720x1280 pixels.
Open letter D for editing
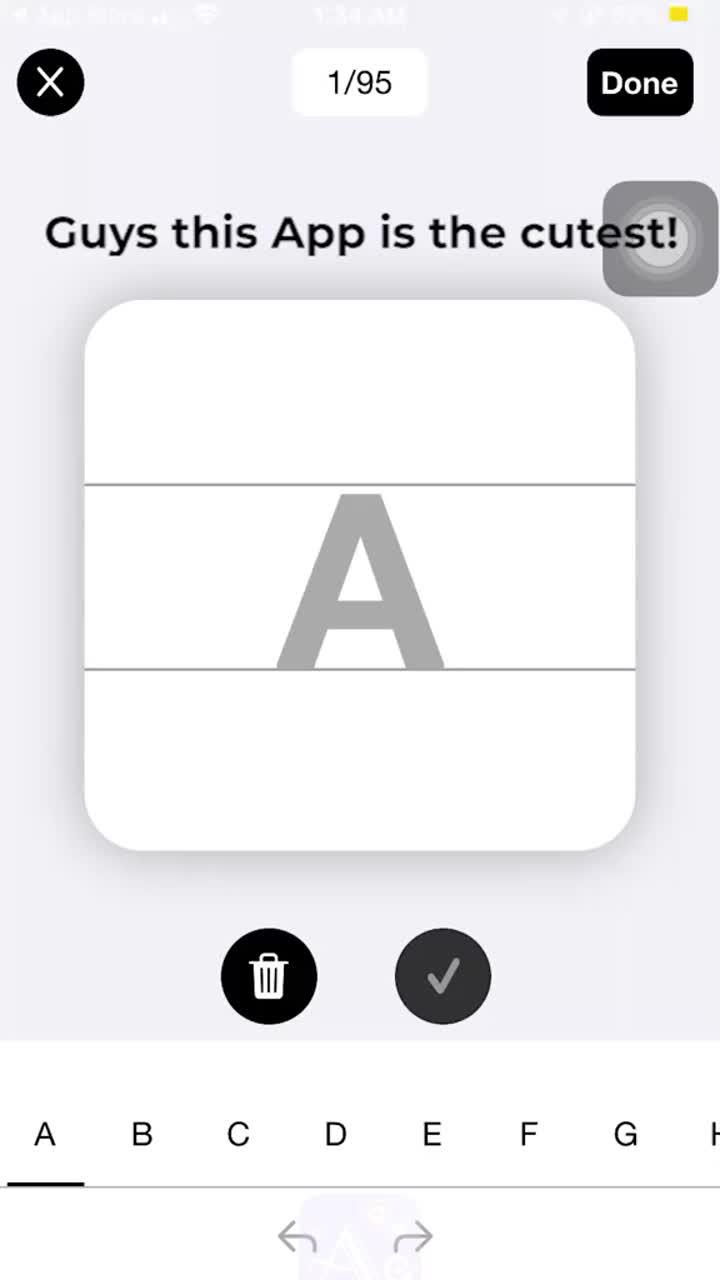click(x=334, y=1134)
